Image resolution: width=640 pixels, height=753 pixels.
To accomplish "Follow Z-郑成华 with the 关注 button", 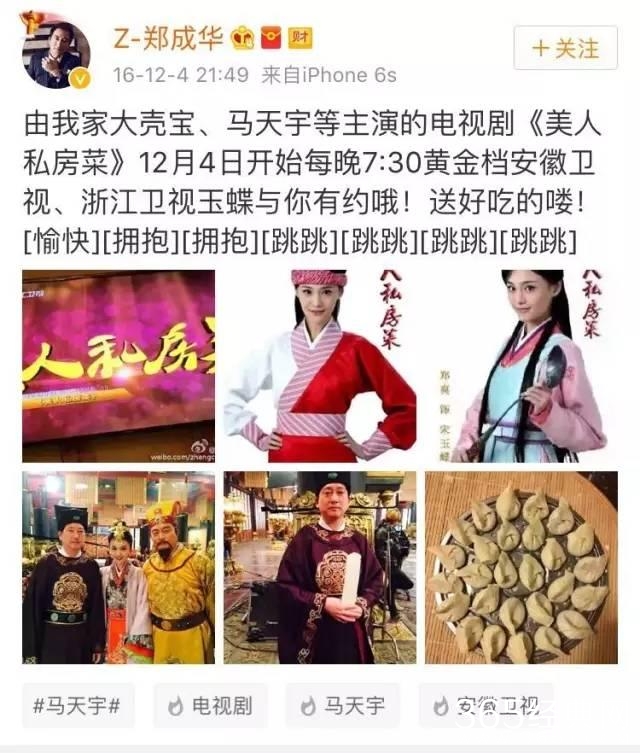I will pos(564,48).
